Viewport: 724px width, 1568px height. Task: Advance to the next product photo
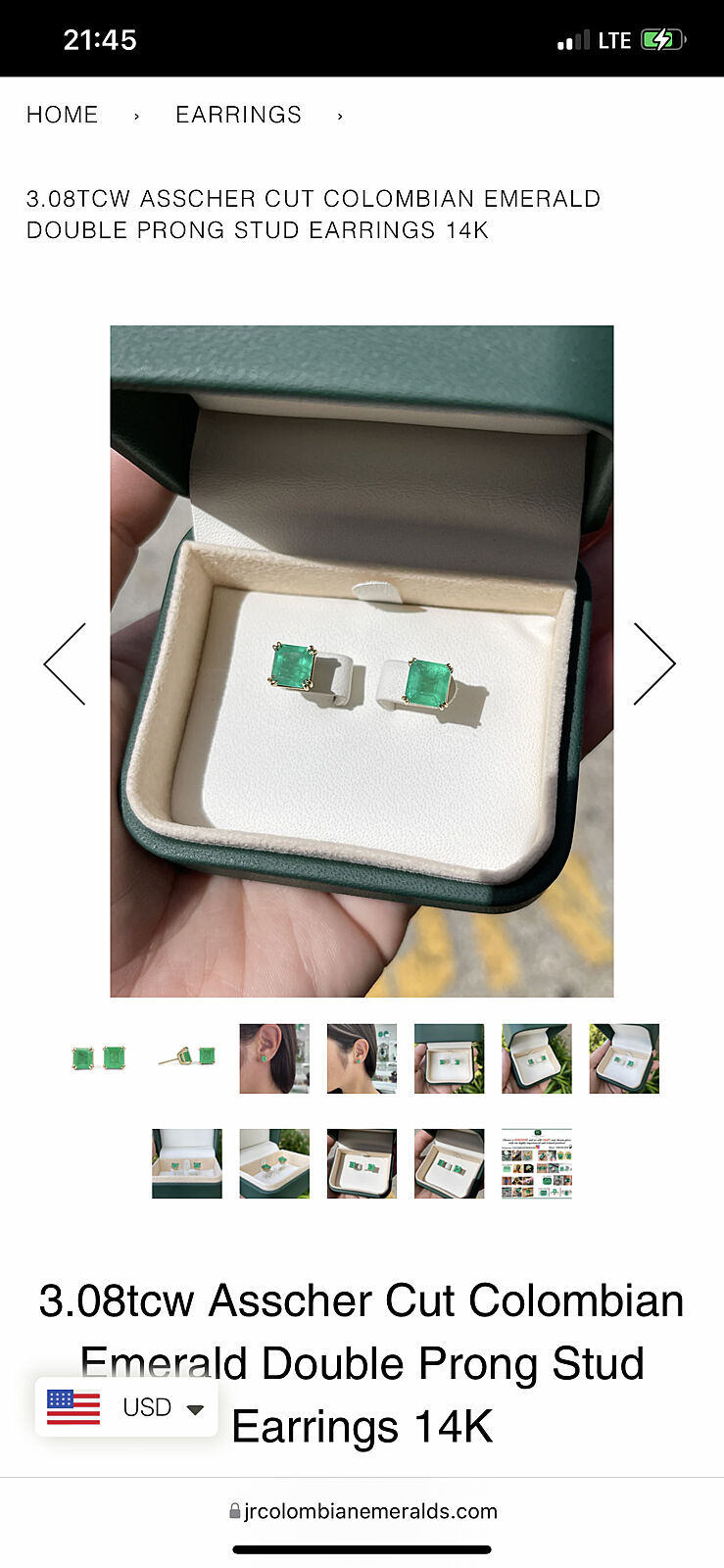click(x=654, y=663)
